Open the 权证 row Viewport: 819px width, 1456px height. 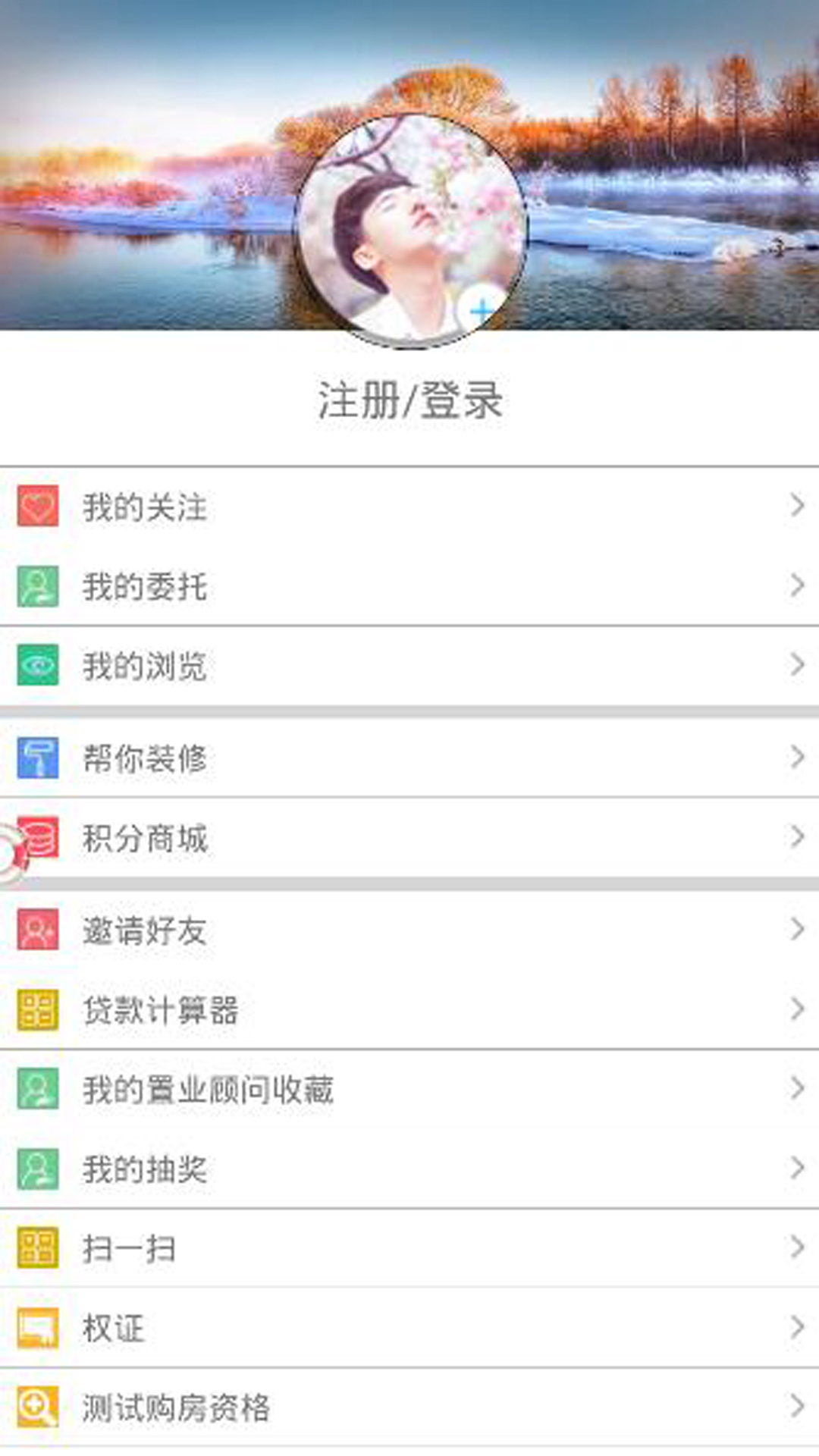(x=409, y=1328)
